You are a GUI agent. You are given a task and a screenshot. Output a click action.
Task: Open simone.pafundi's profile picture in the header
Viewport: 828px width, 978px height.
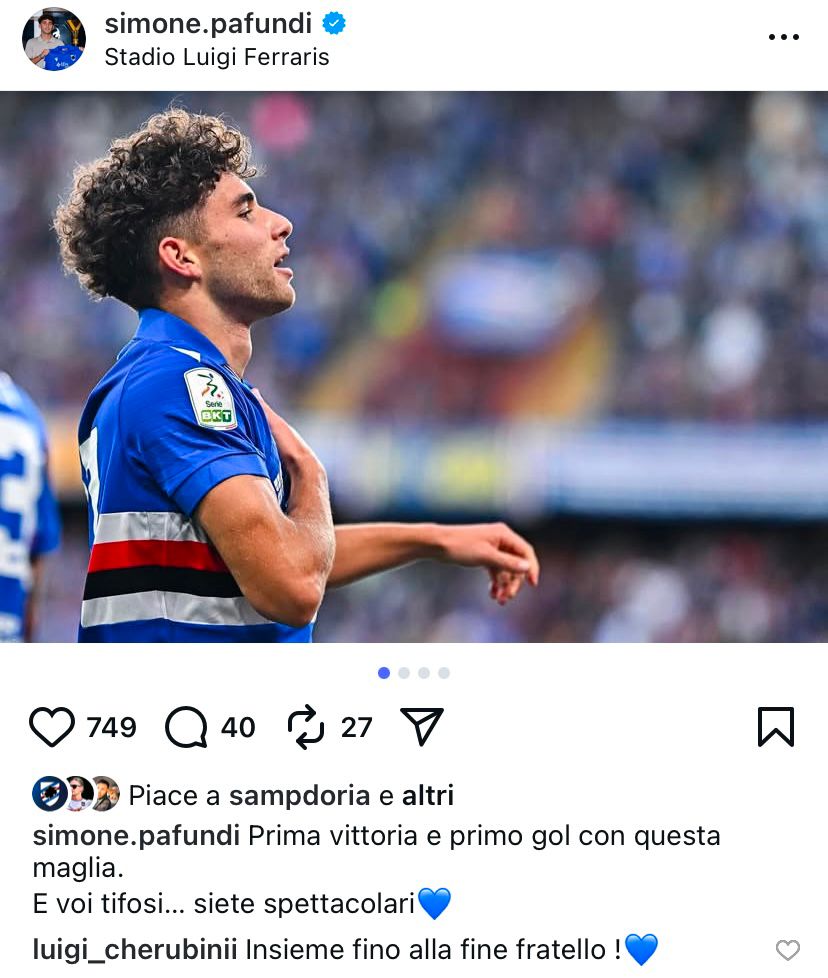[x=54, y=39]
